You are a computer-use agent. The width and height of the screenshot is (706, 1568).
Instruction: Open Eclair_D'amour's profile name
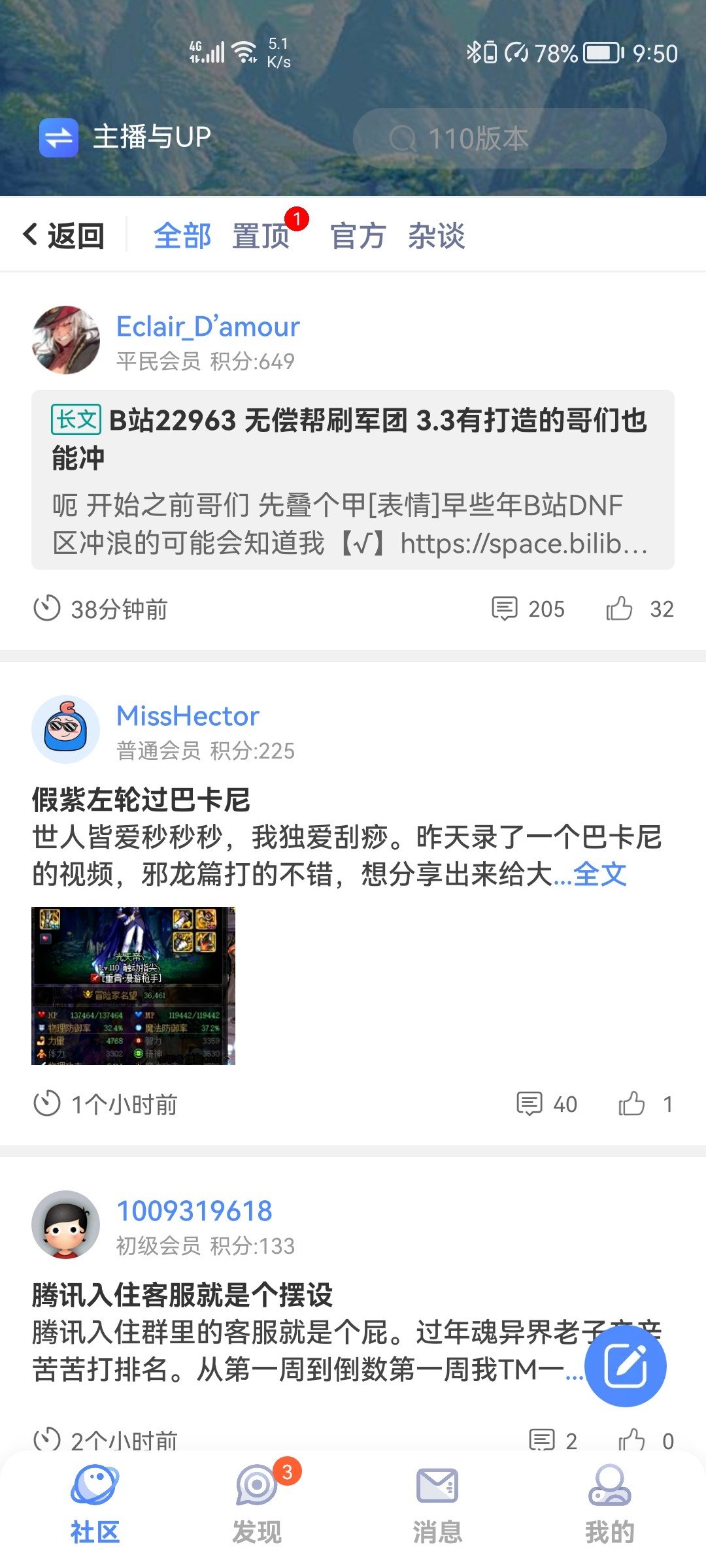click(x=208, y=326)
